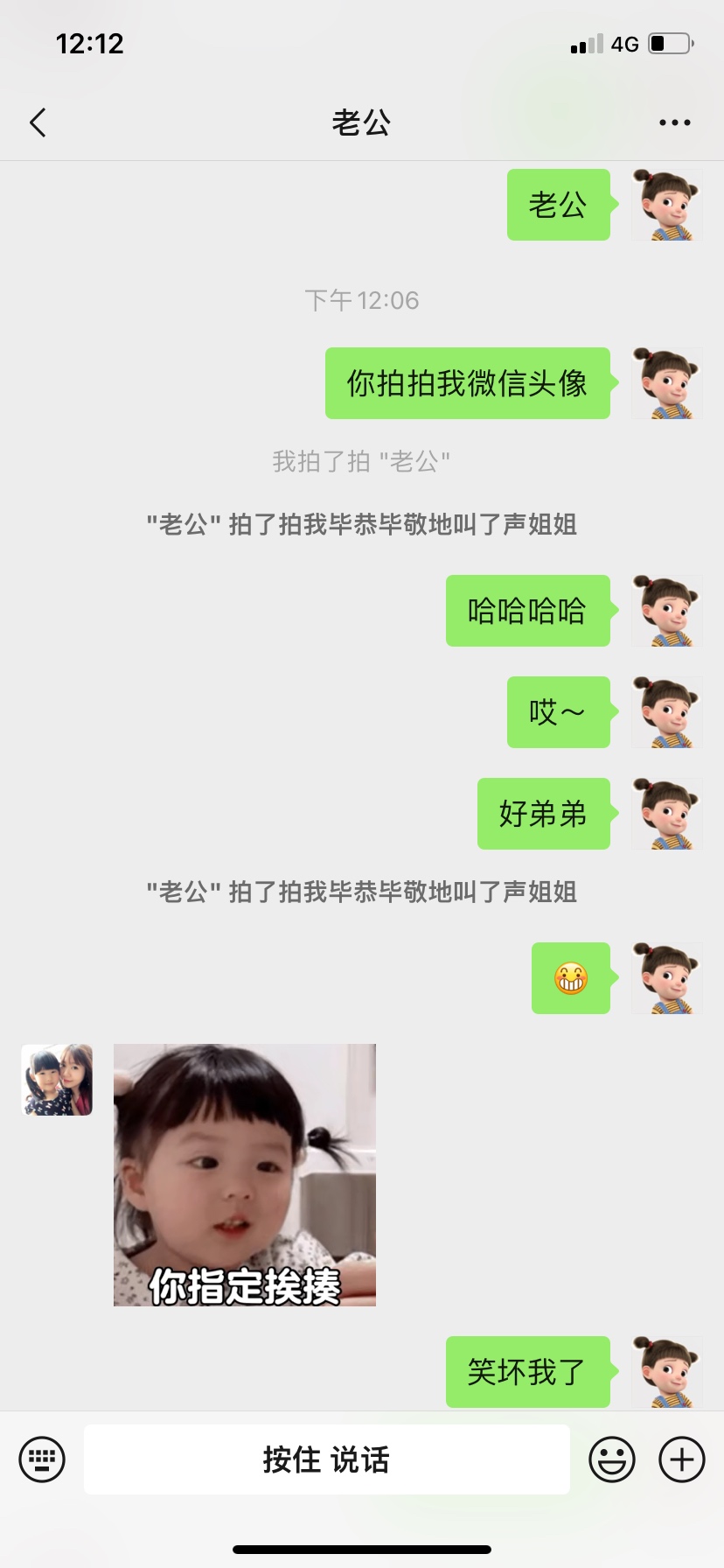The image size is (724, 1568).
Task: Open the plus attachments menu
Action: (x=681, y=1459)
